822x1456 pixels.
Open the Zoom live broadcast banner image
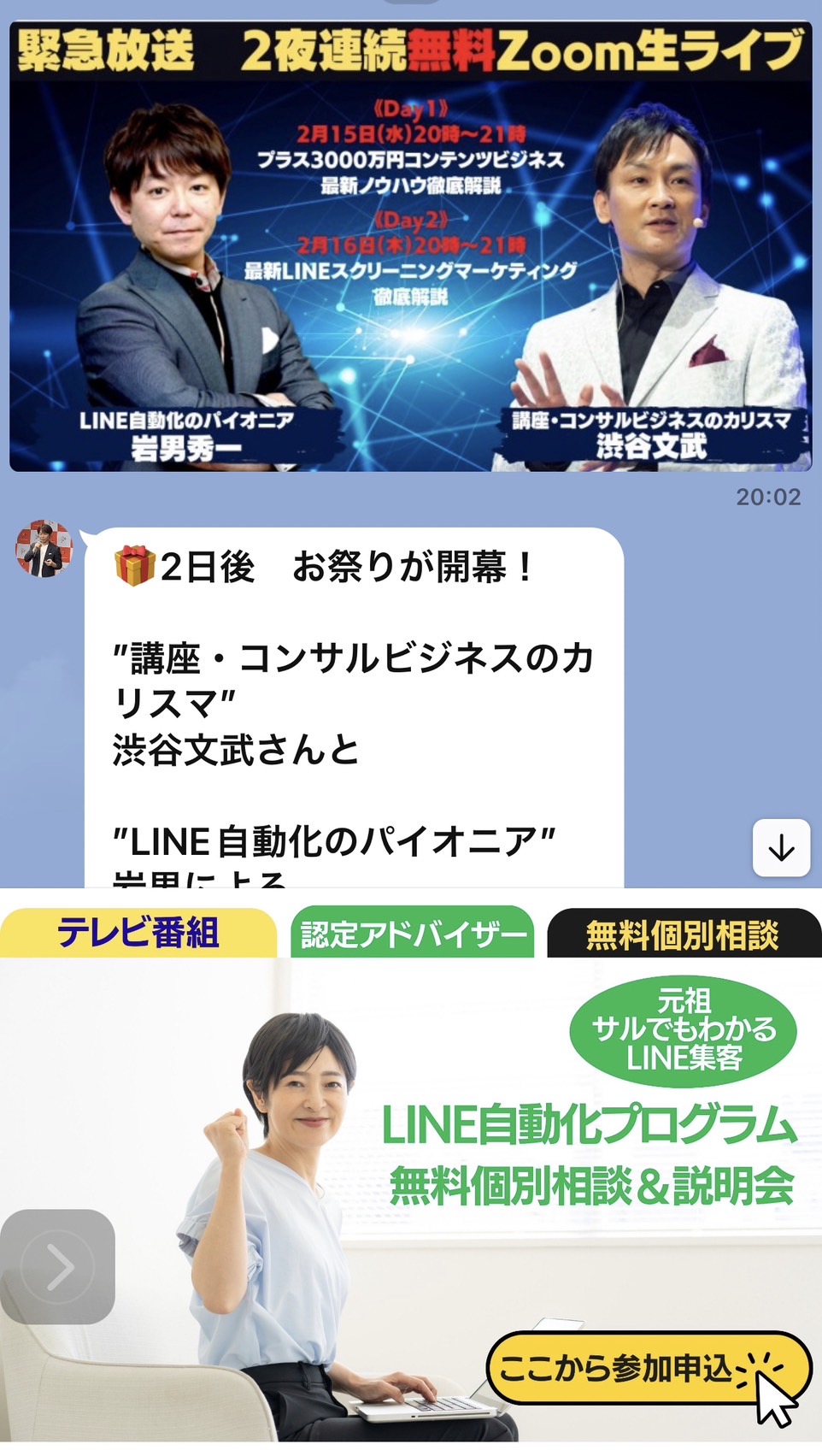(x=411, y=246)
